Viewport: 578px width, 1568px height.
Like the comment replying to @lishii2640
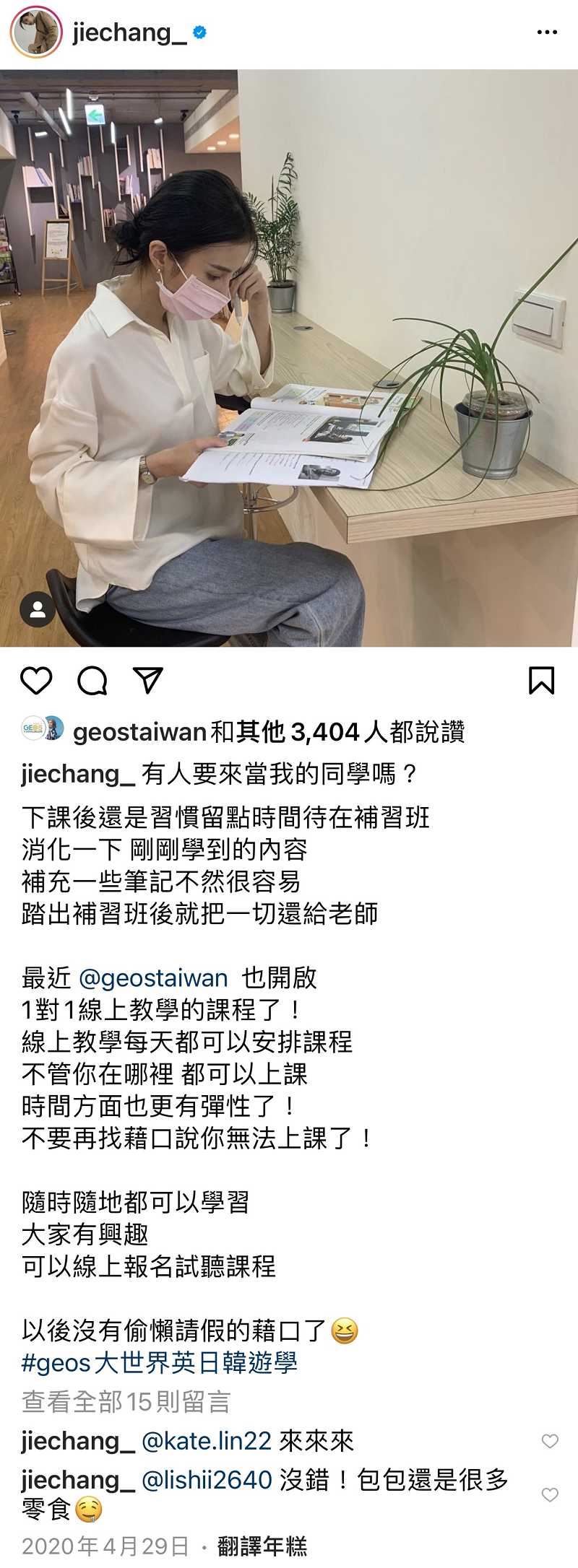(550, 1494)
